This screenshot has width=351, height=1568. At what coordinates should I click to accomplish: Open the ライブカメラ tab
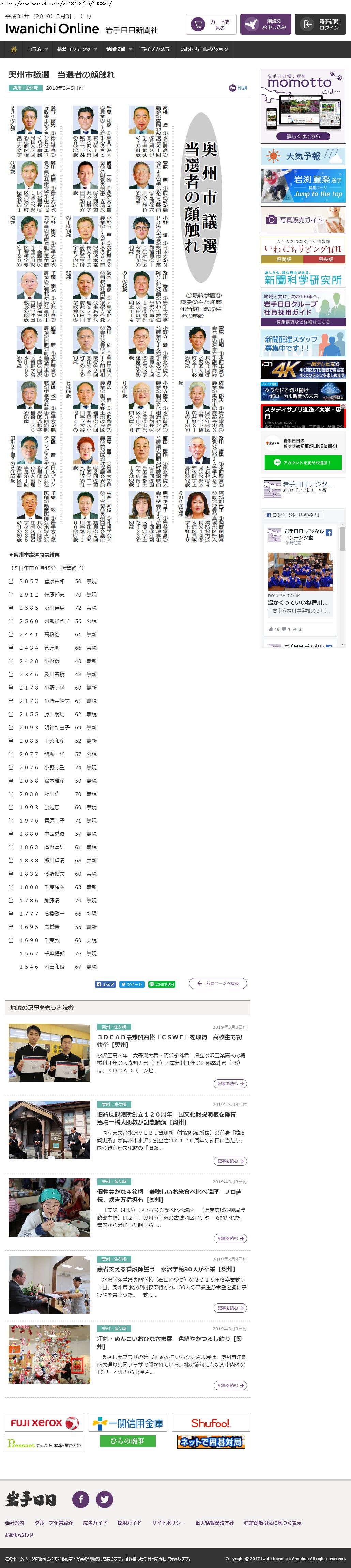point(155,49)
